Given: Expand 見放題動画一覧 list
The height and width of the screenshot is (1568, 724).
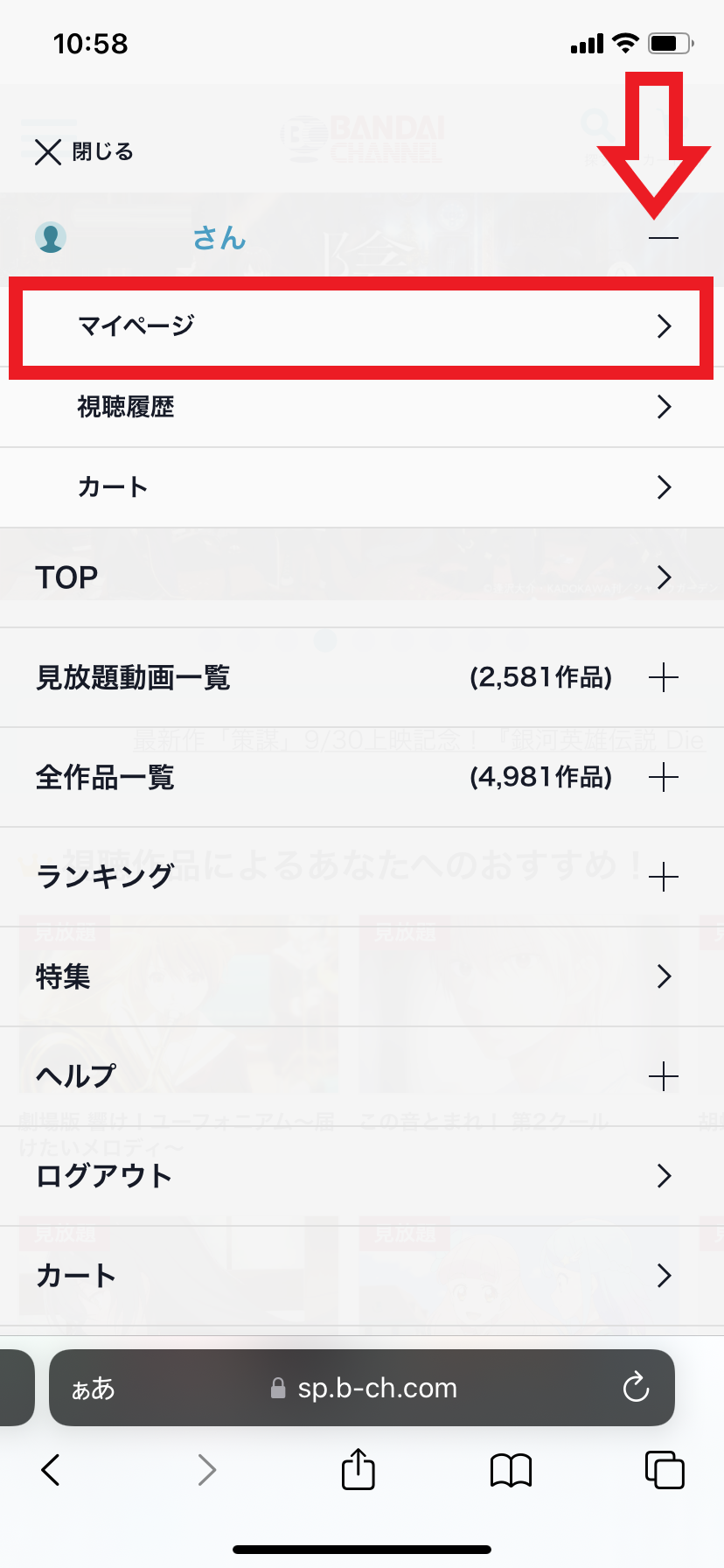Looking at the screenshot, I should 664,677.
